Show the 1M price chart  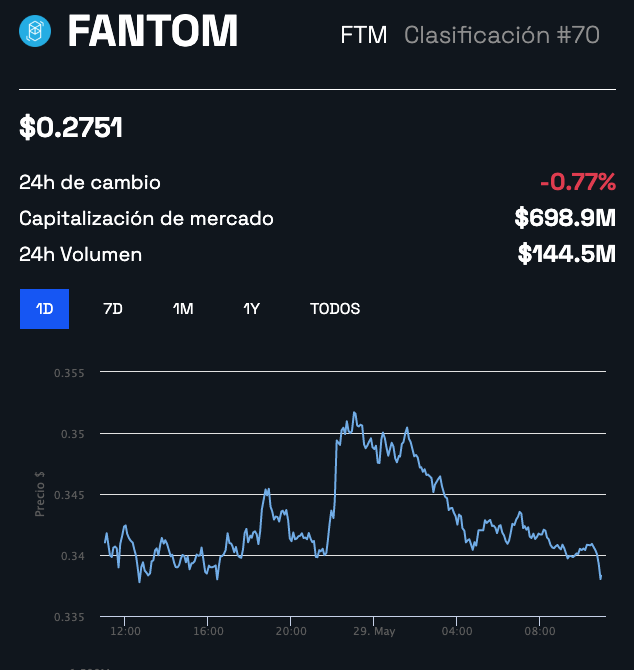(183, 309)
